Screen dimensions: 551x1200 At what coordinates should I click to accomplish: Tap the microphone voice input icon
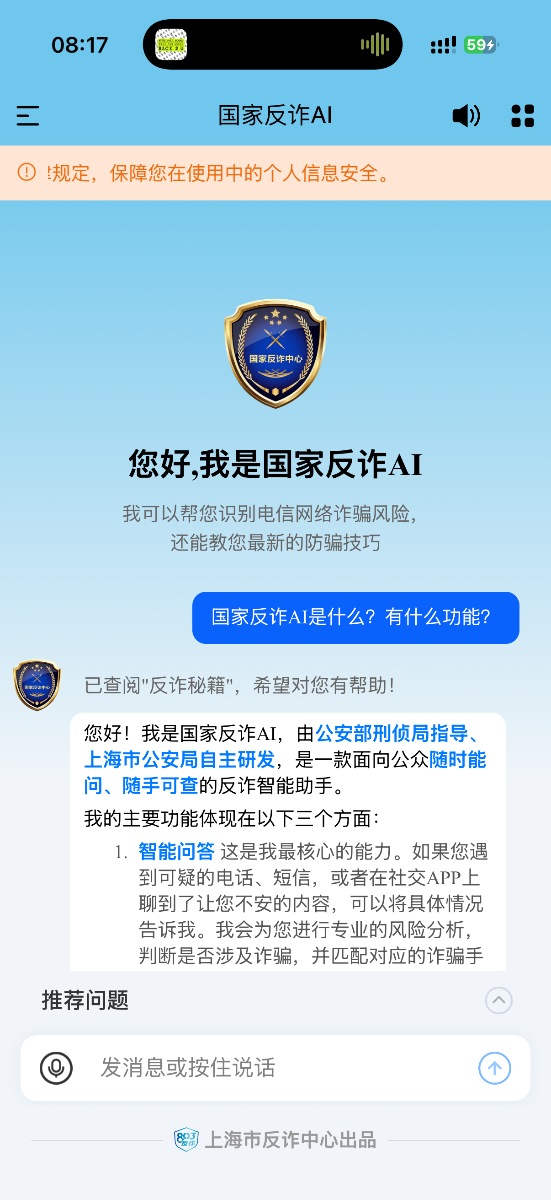point(56,1068)
